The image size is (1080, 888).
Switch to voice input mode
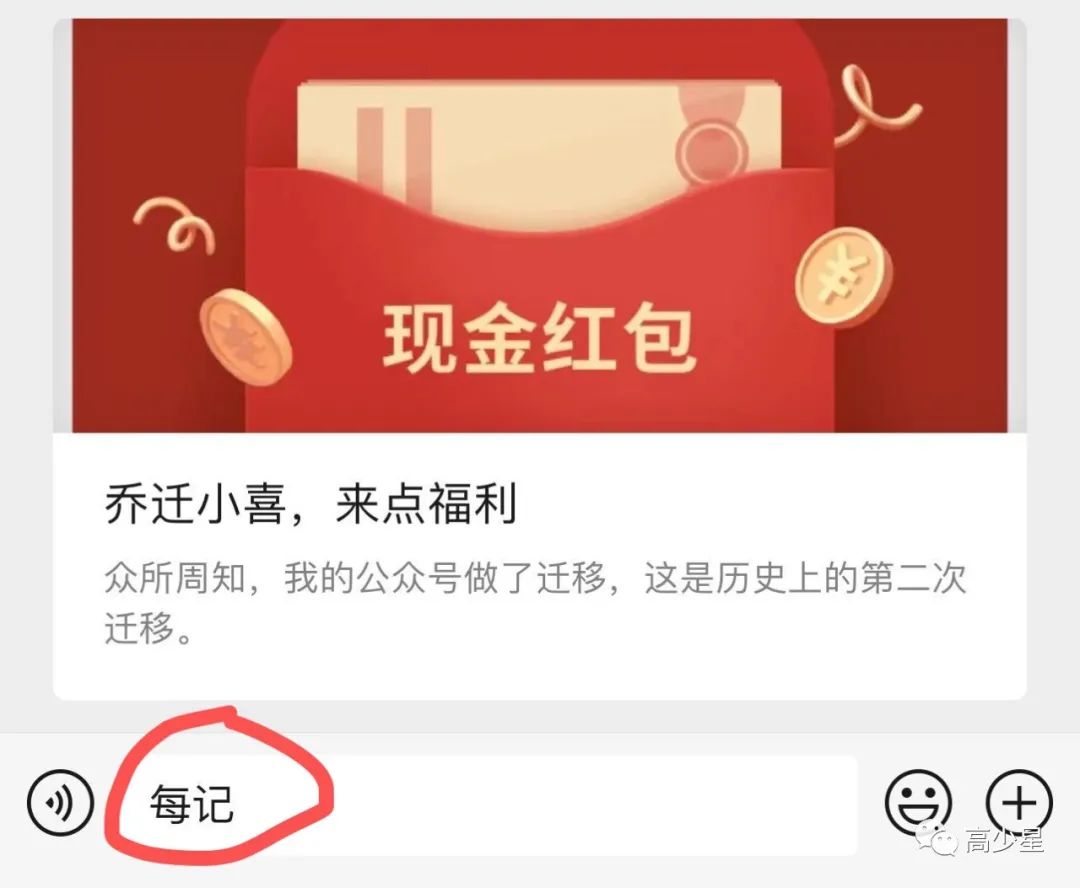pyautogui.click(x=60, y=803)
